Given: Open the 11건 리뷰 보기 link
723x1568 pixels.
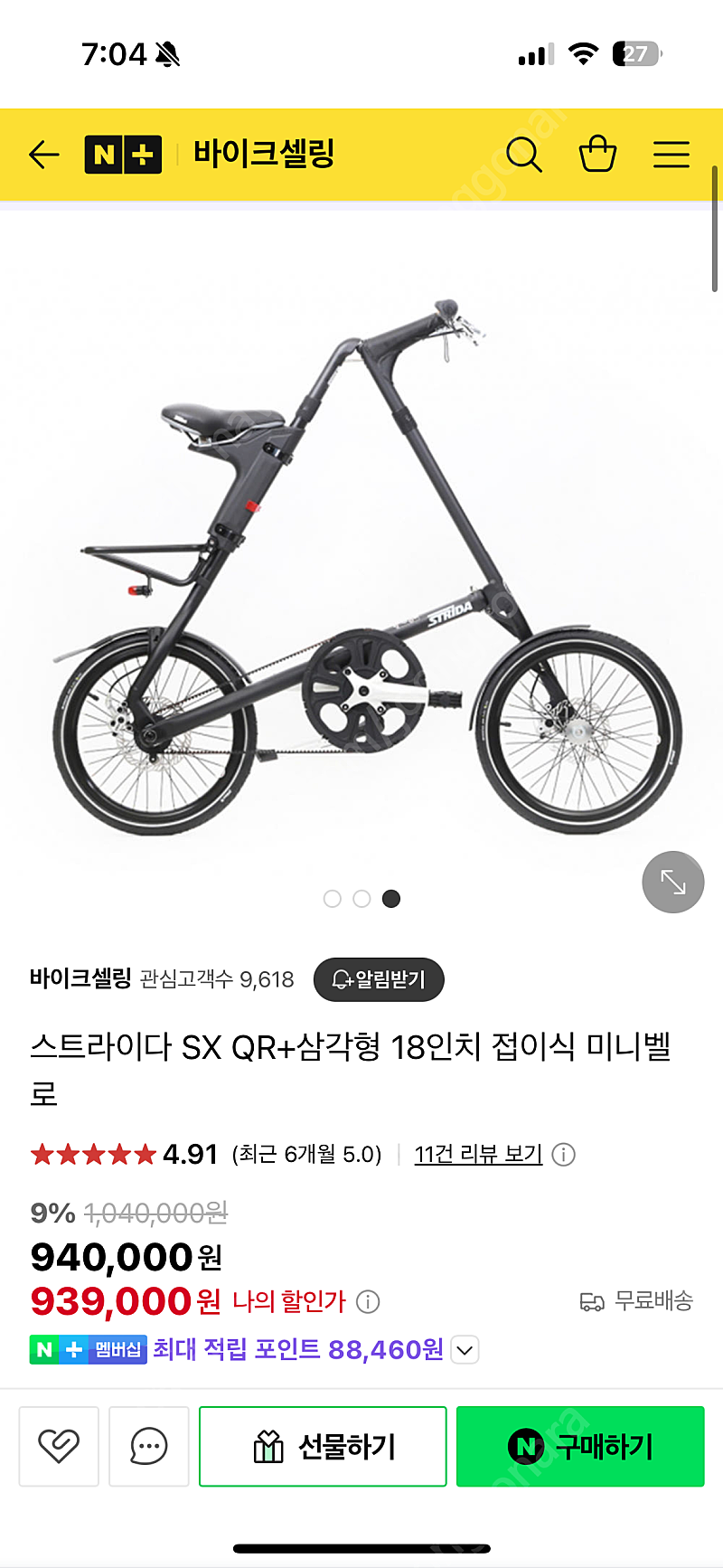Looking at the screenshot, I should [x=478, y=1155].
